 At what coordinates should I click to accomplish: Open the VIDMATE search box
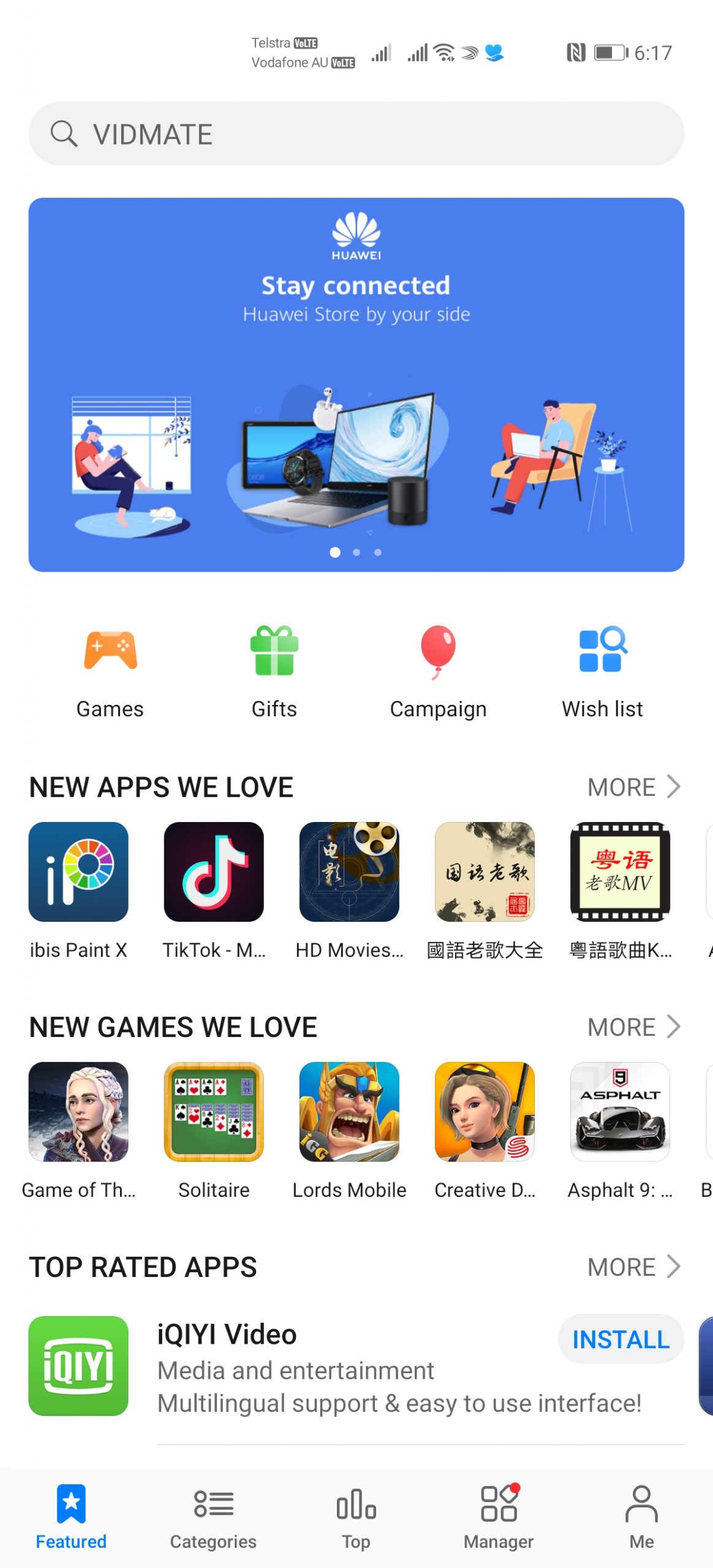356,134
